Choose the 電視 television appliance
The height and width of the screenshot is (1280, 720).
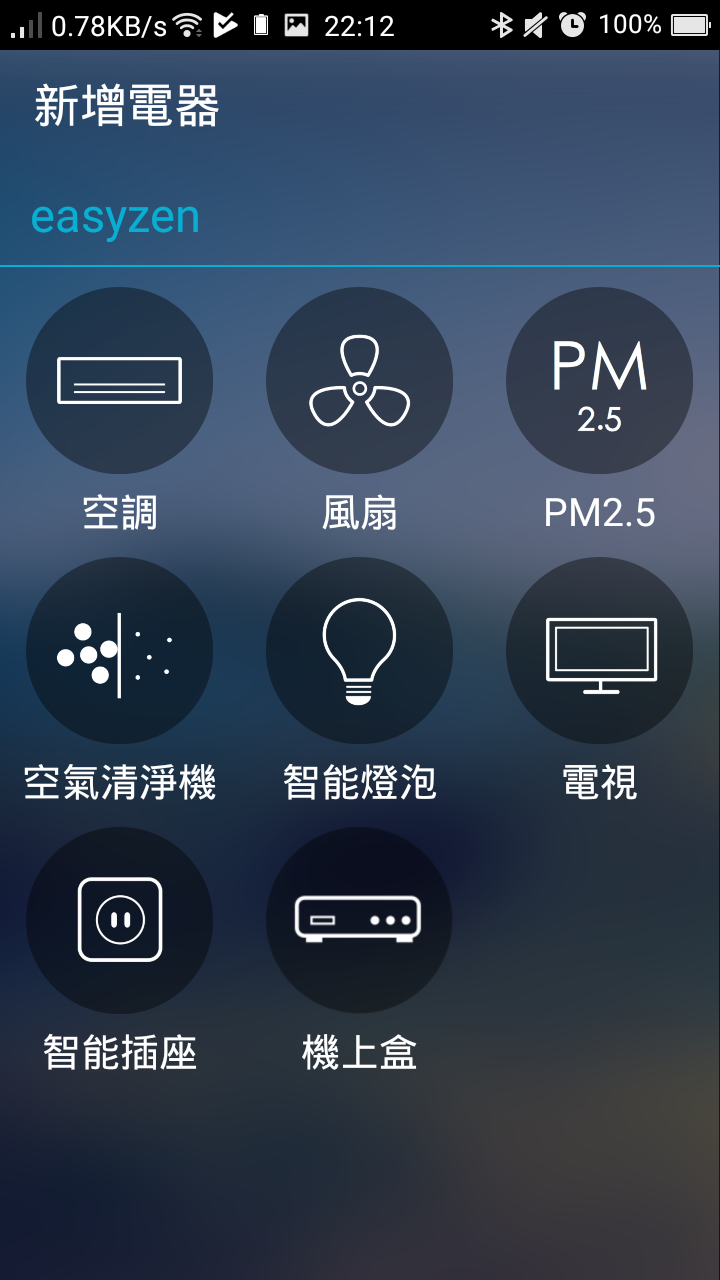[599, 651]
